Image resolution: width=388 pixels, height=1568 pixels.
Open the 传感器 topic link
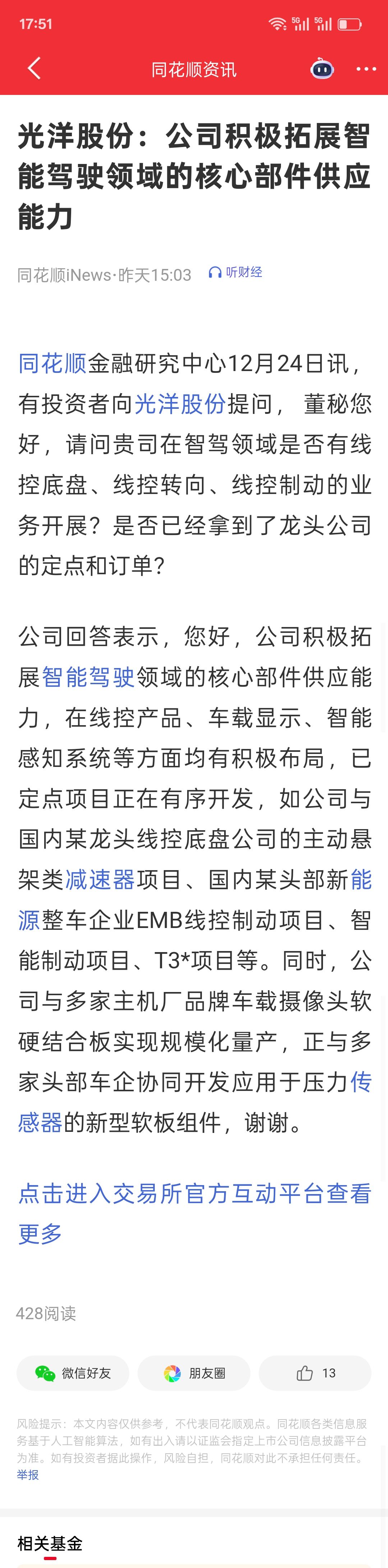point(40,1123)
